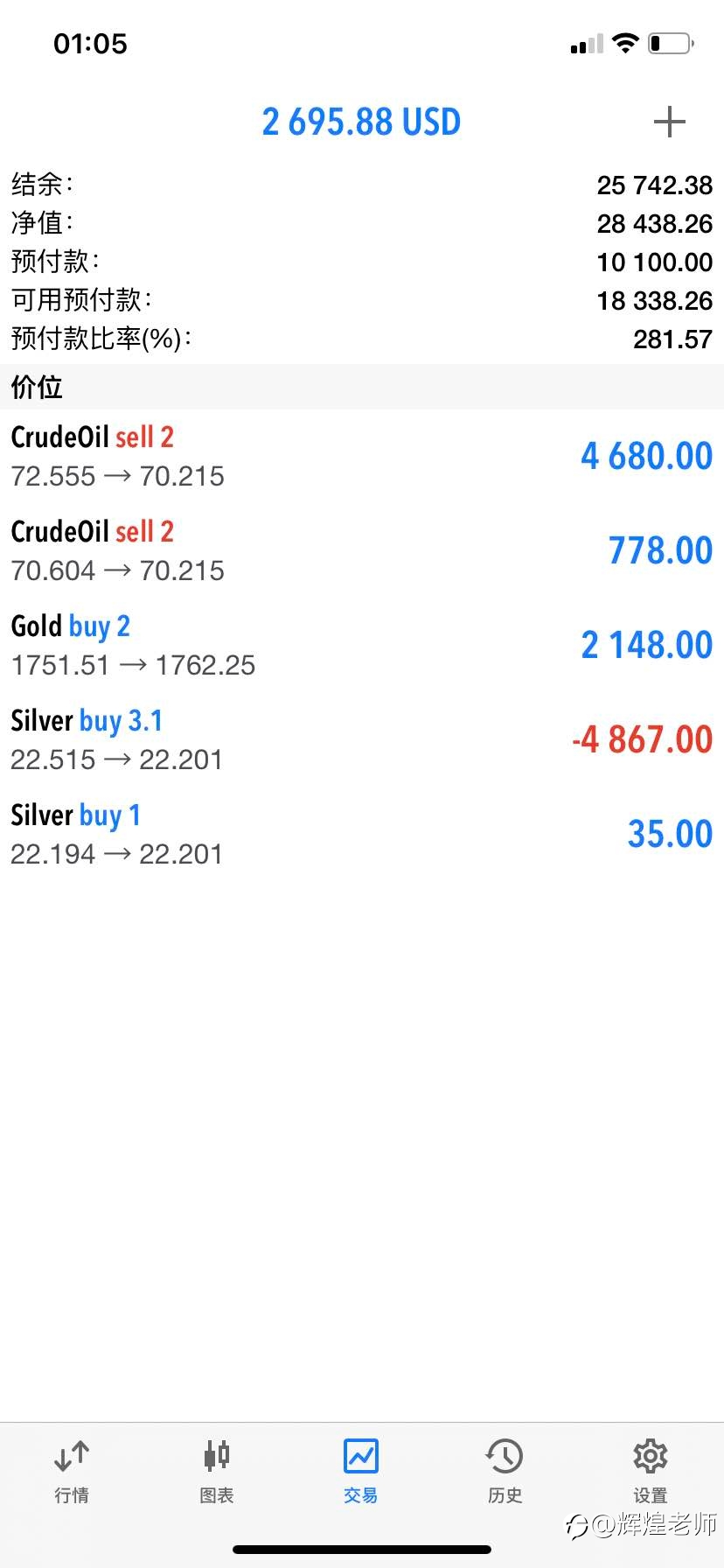
Task: Open the 设置 settings tab
Action: tap(651, 1472)
